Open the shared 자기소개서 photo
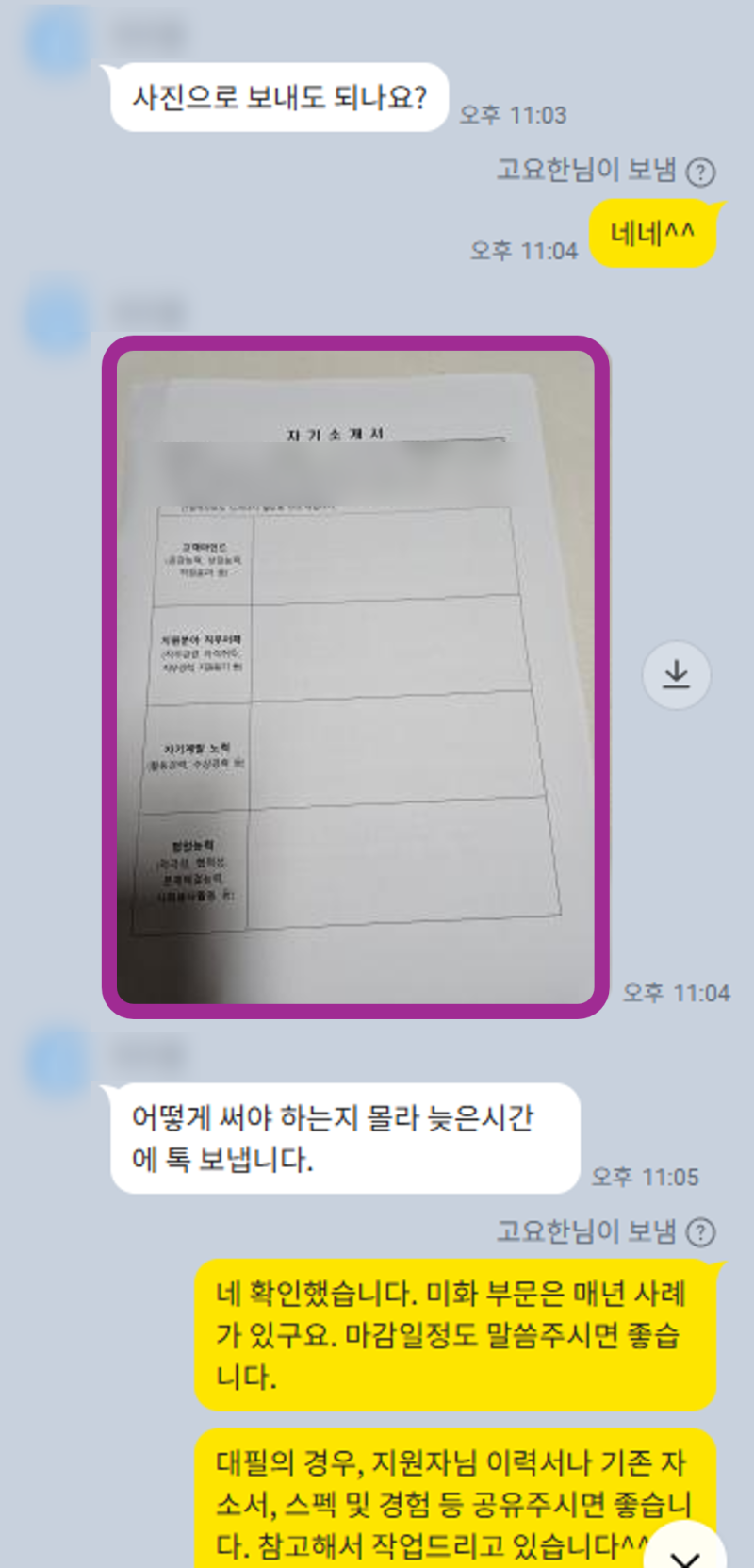The width and height of the screenshot is (754, 1568). 355,676
